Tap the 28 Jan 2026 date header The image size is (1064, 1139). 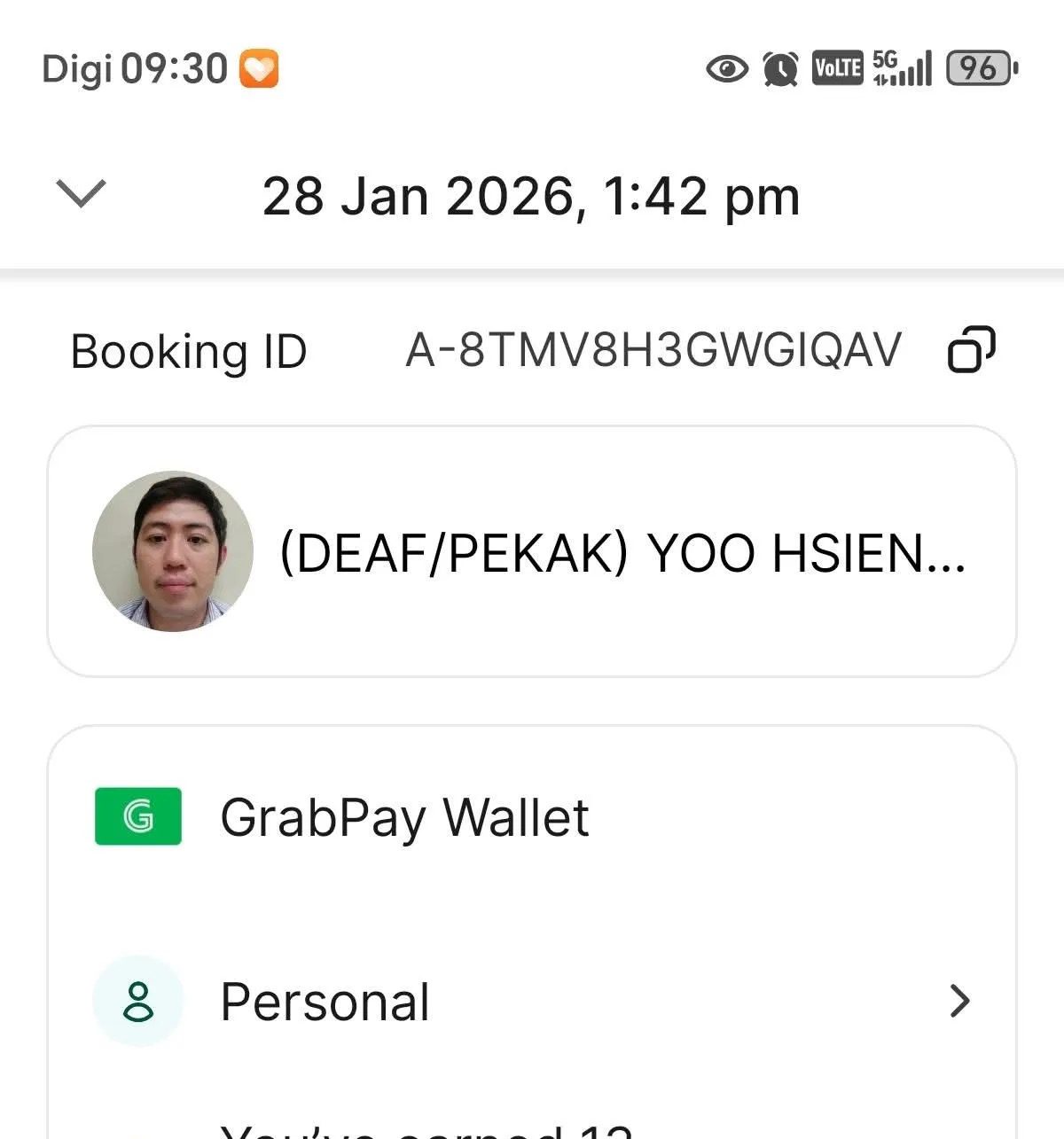[532, 196]
